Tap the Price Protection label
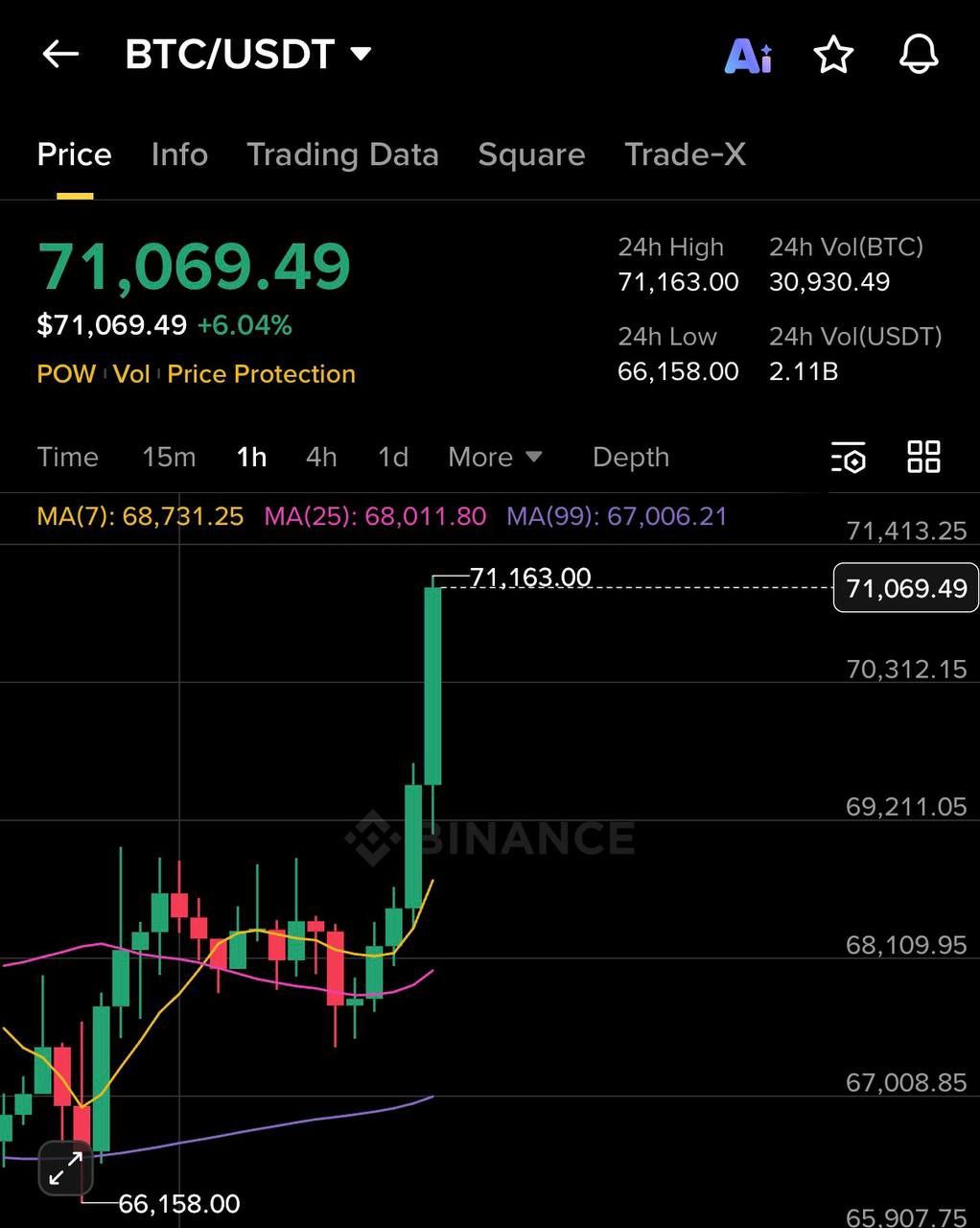The height and width of the screenshot is (1228, 980). coord(261,374)
